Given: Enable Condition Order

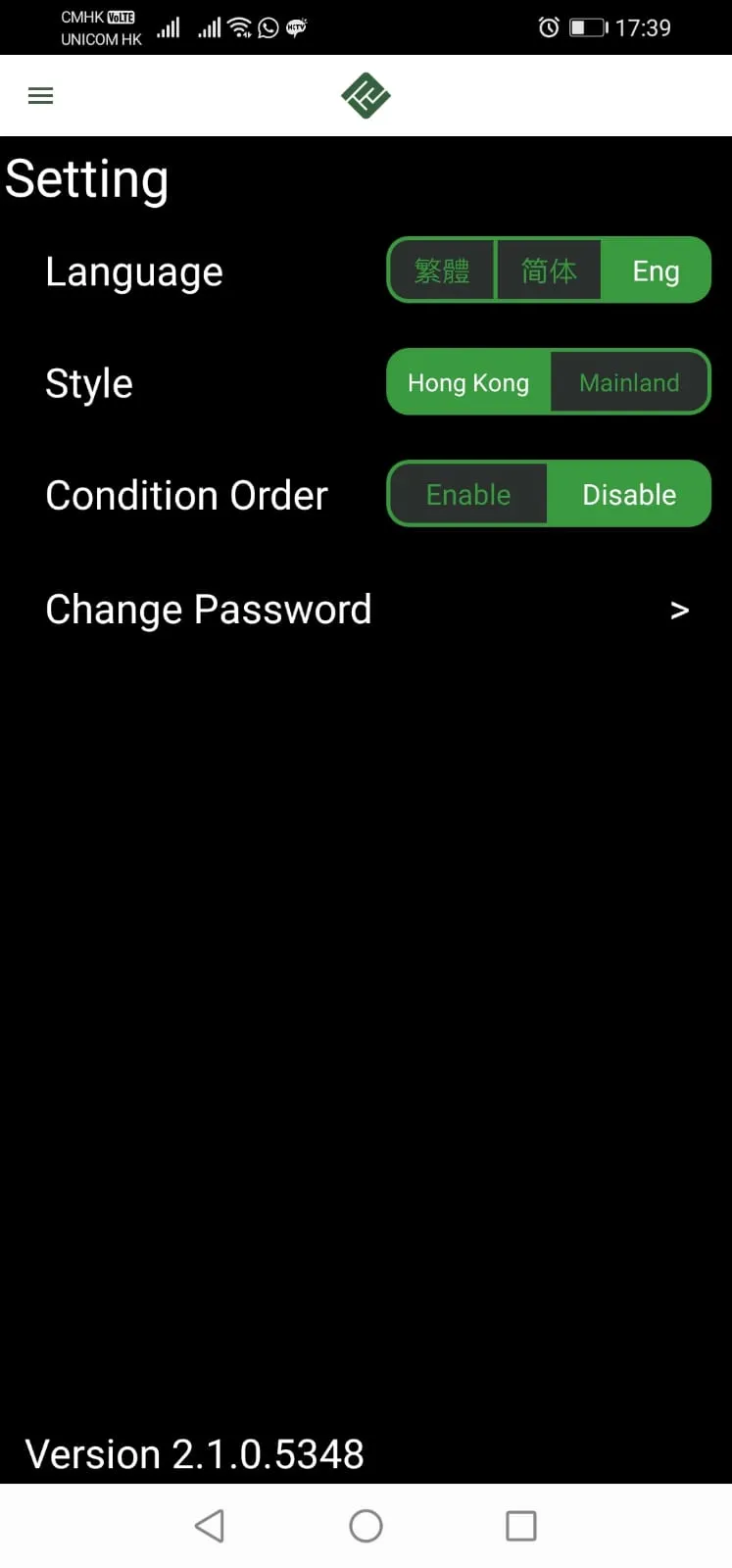Looking at the screenshot, I should point(468,495).
